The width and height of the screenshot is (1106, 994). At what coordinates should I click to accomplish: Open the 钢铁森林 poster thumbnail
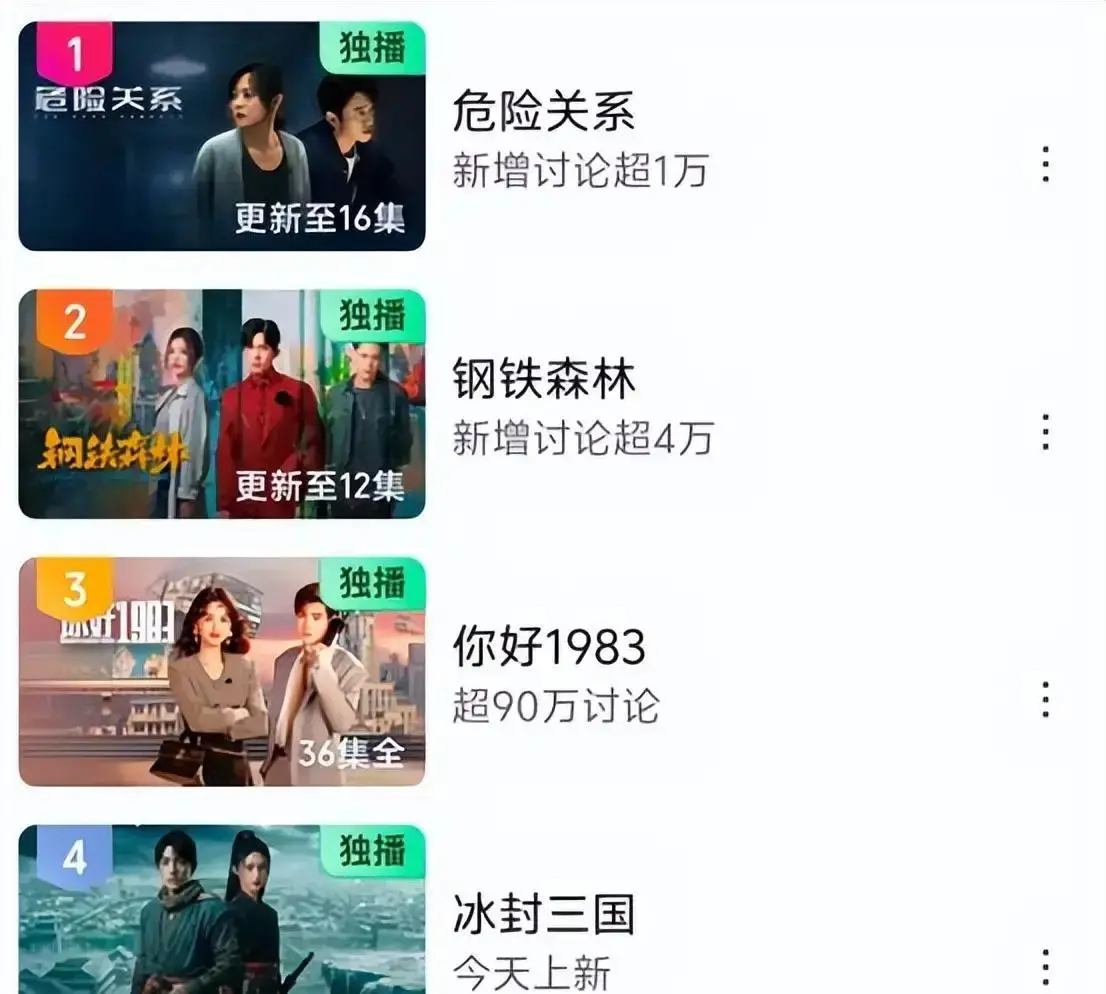222,404
